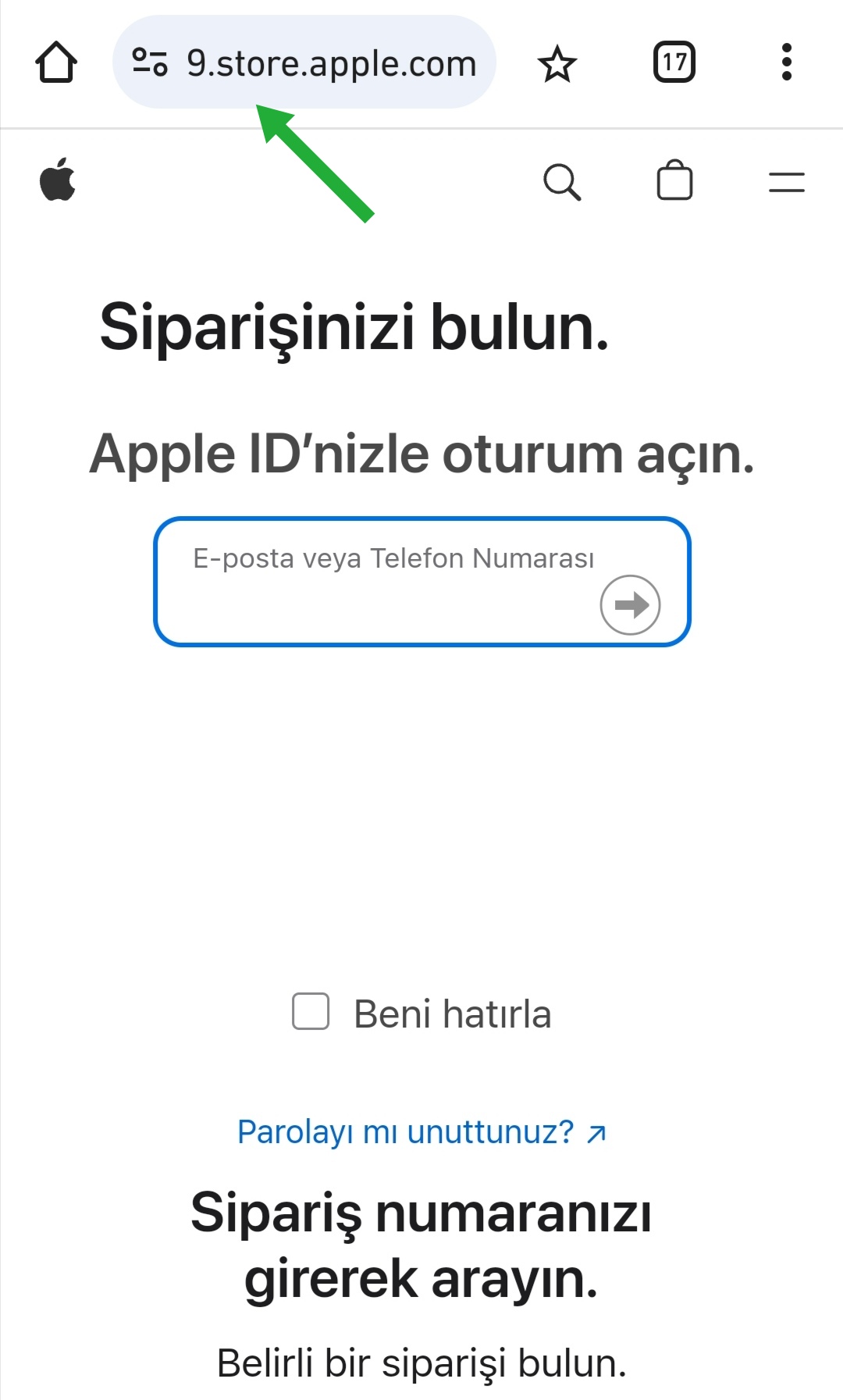Tap the Apple logo to go home
This screenshot has width=843, height=1400.
[58, 180]
